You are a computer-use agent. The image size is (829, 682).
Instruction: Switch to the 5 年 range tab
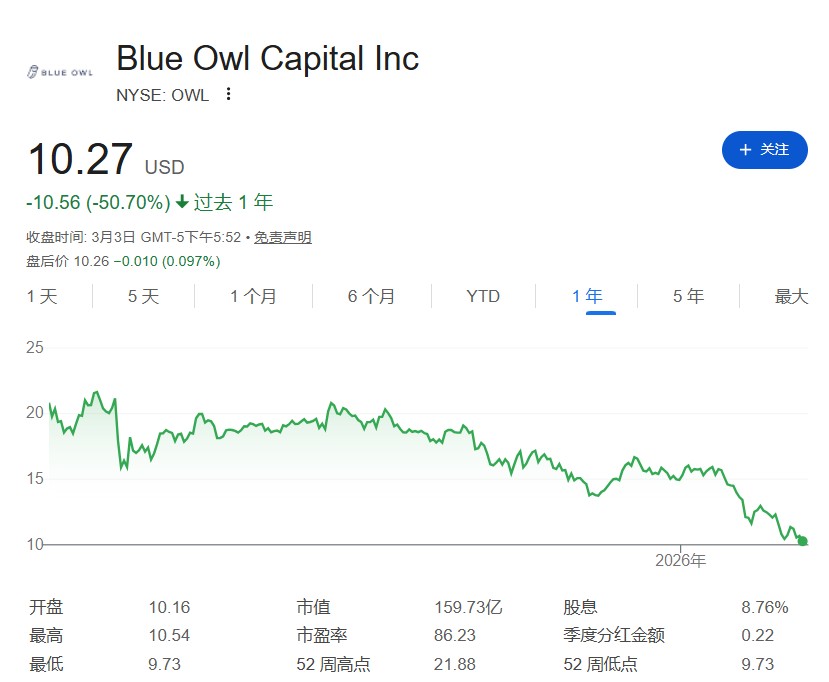[688, 296]
